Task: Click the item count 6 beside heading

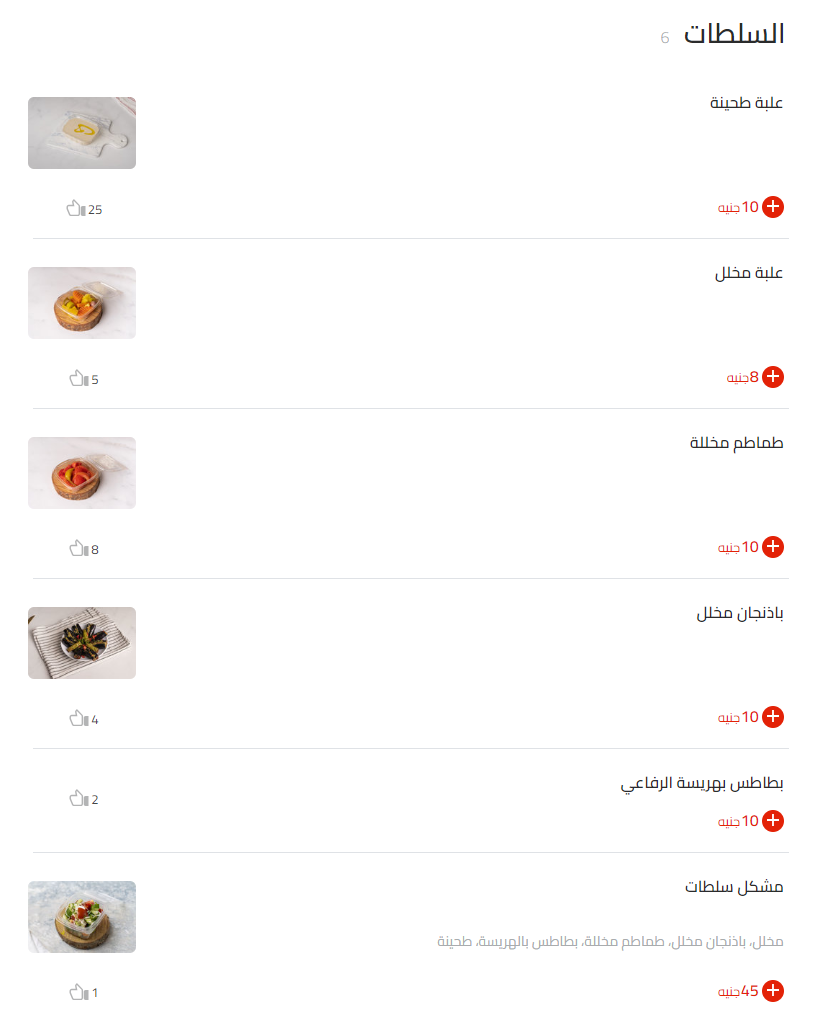Action: point(663,38)
